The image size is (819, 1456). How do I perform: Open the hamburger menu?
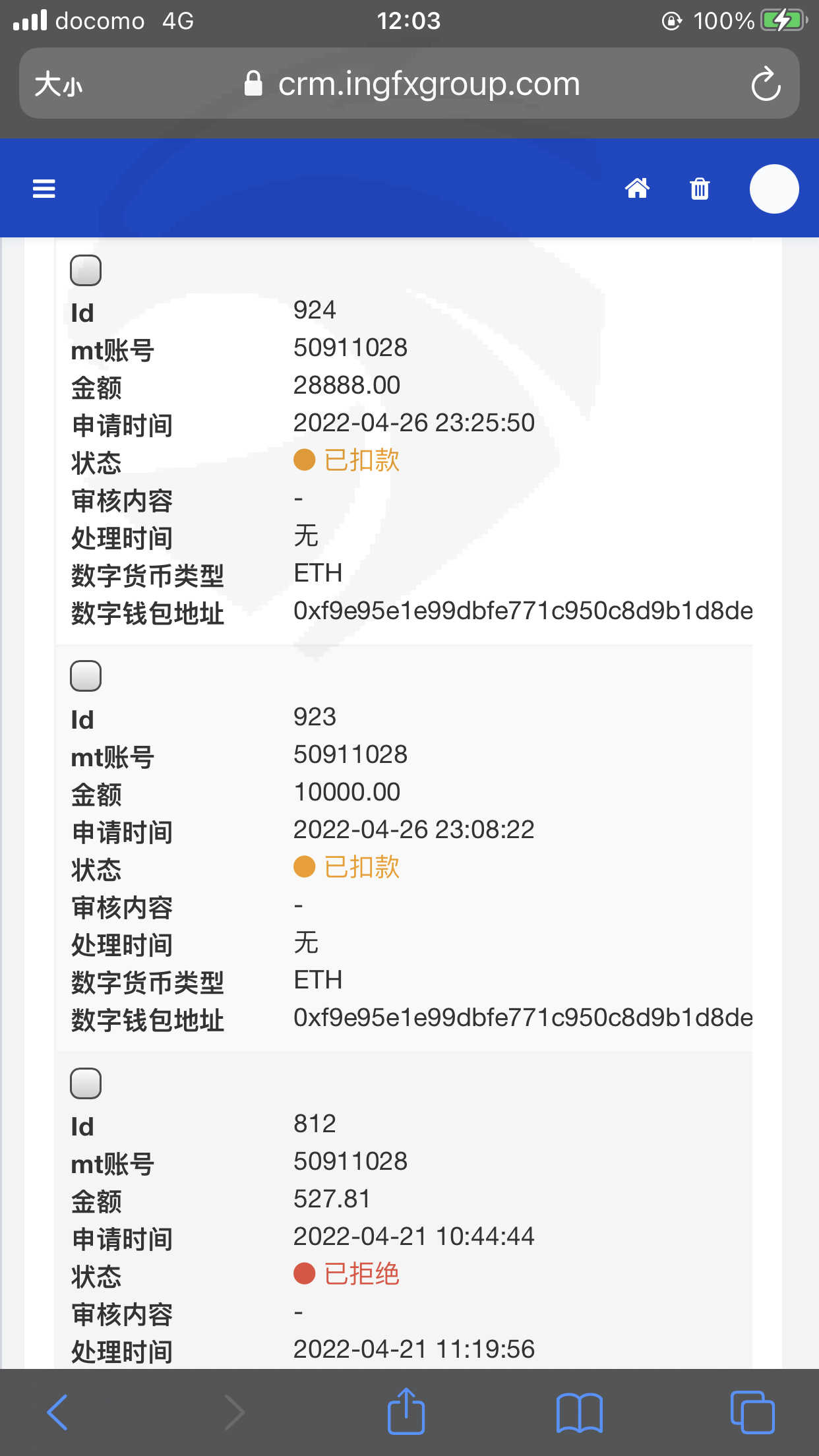44,189
